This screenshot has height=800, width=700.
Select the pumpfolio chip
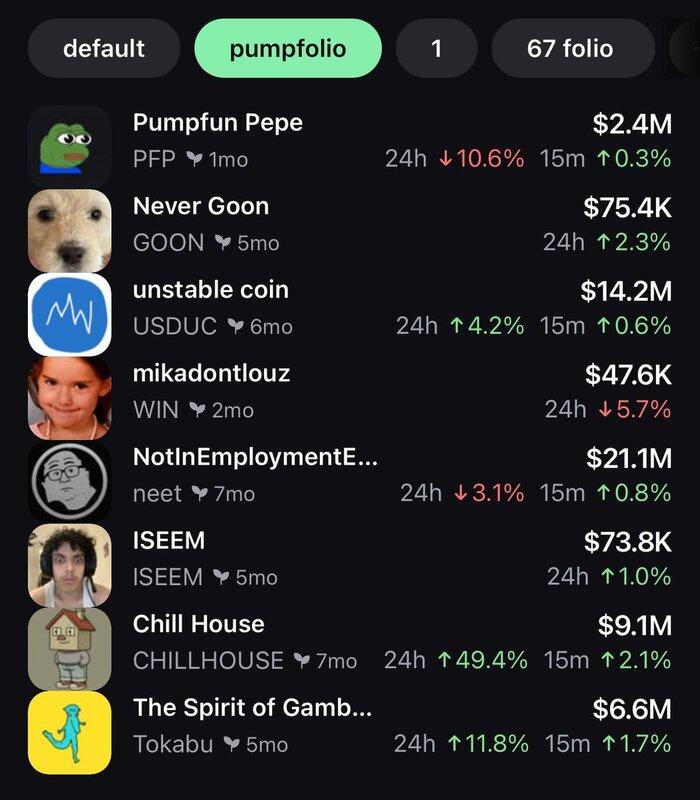click(288, 48)
